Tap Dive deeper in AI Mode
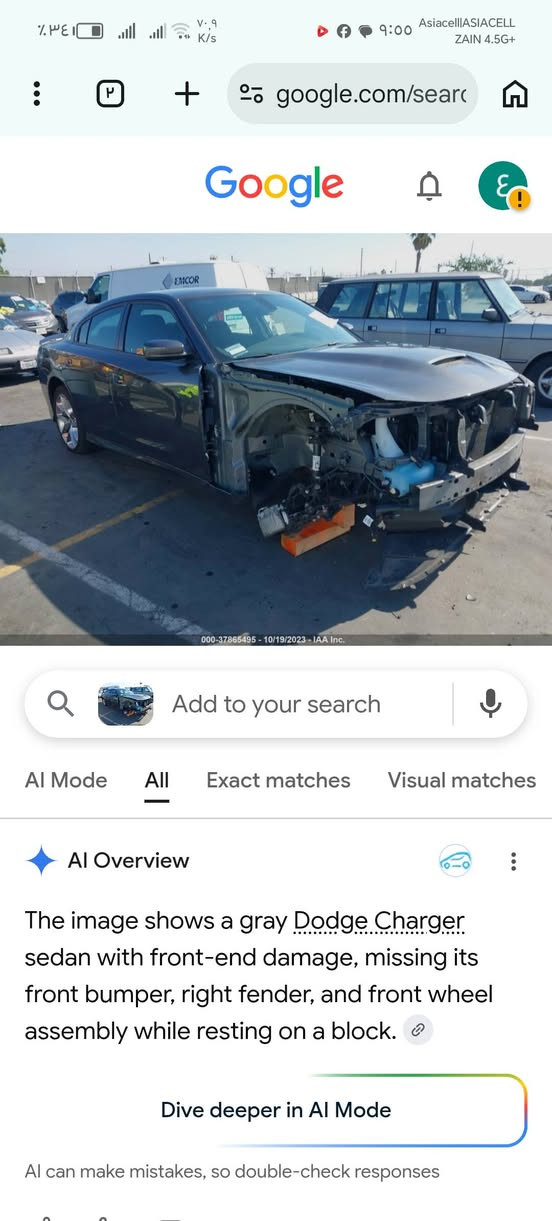The height and width of the screenshot is (1221, 552). click(x=276, y=1110)
